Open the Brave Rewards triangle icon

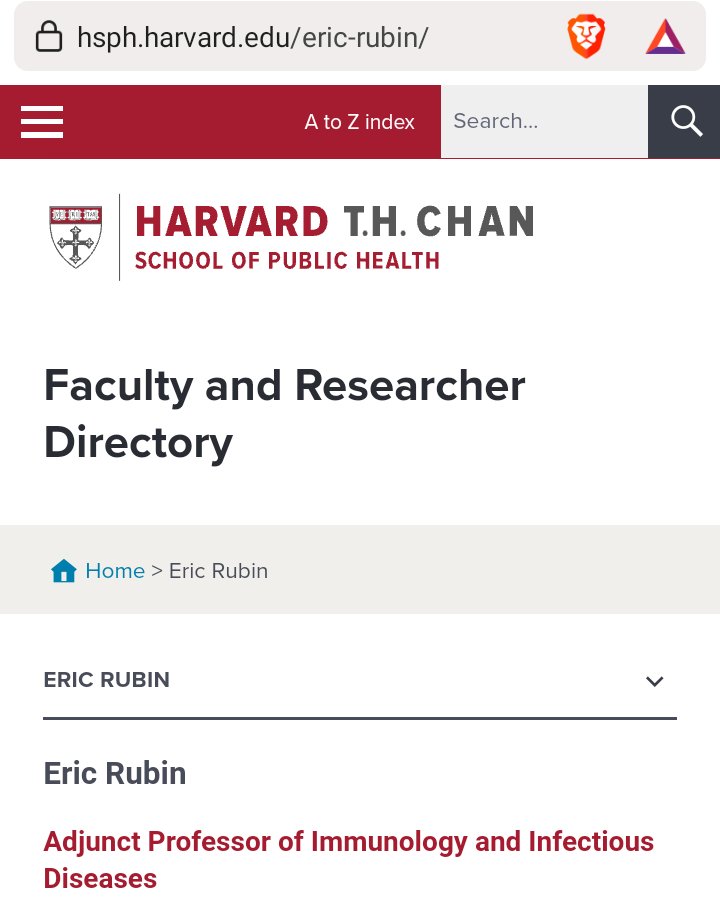click(665, 38)
